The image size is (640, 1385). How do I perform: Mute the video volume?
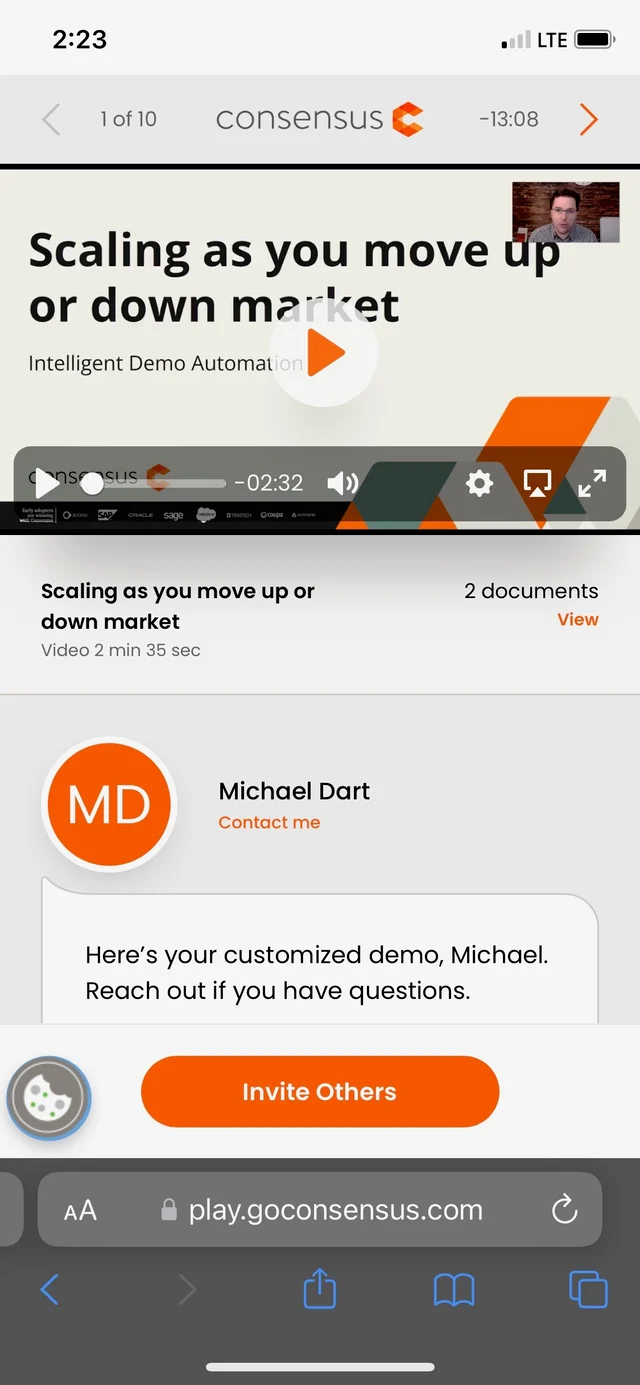pyautogui.click(x=343, y=483)
